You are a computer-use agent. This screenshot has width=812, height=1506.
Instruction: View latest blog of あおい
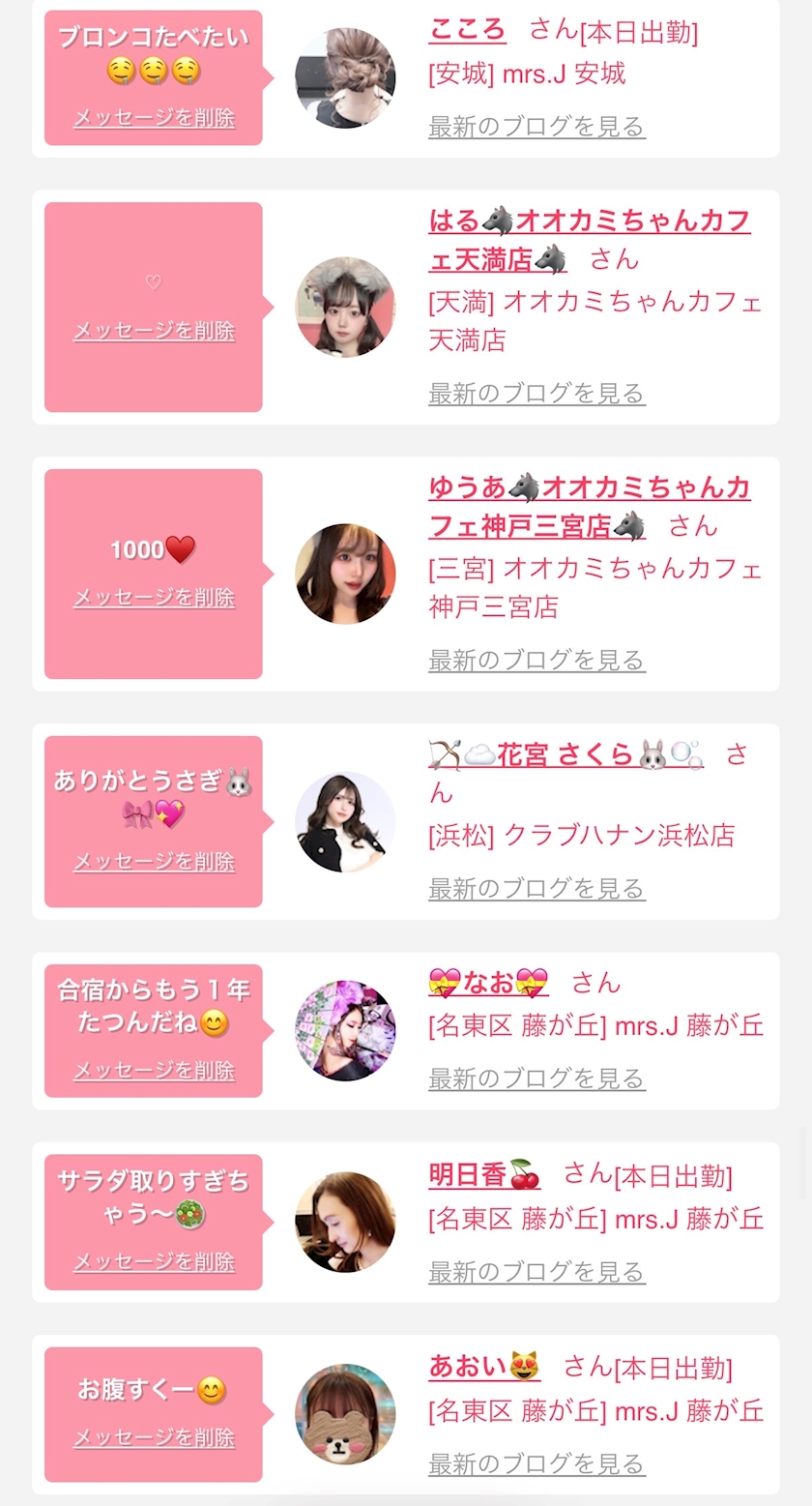[536, 1463]
